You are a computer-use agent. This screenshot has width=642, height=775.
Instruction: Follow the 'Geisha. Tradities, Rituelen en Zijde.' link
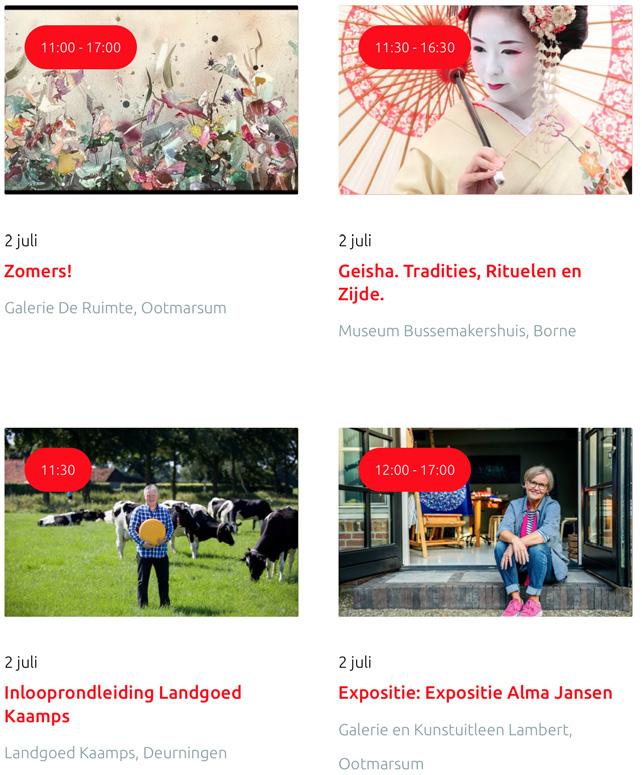click(459, 282)
